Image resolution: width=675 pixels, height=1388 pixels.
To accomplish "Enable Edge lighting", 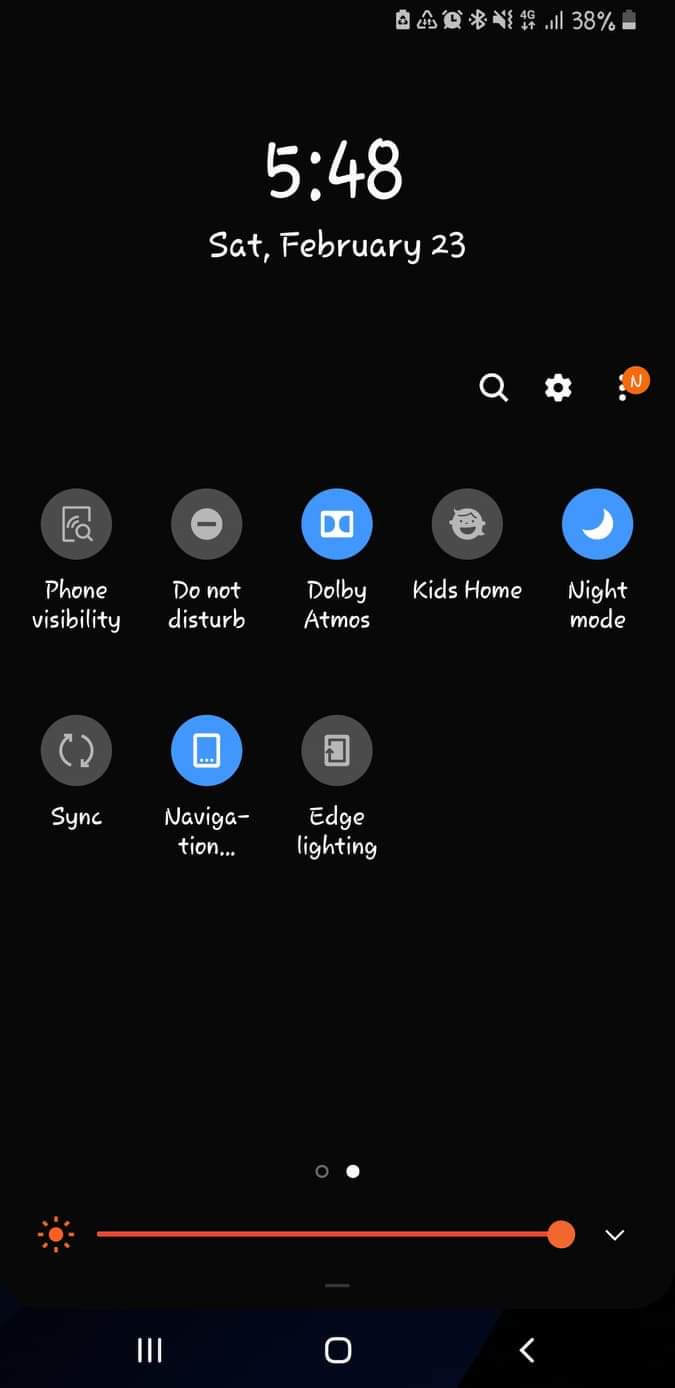I will tap(337, 750).
